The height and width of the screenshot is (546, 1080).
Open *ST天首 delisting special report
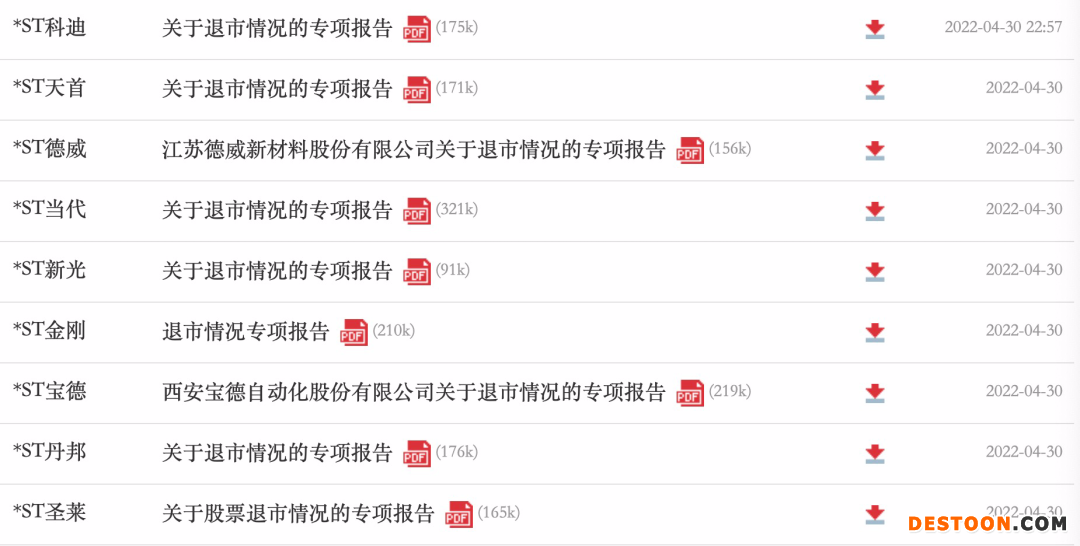(277, 89)
